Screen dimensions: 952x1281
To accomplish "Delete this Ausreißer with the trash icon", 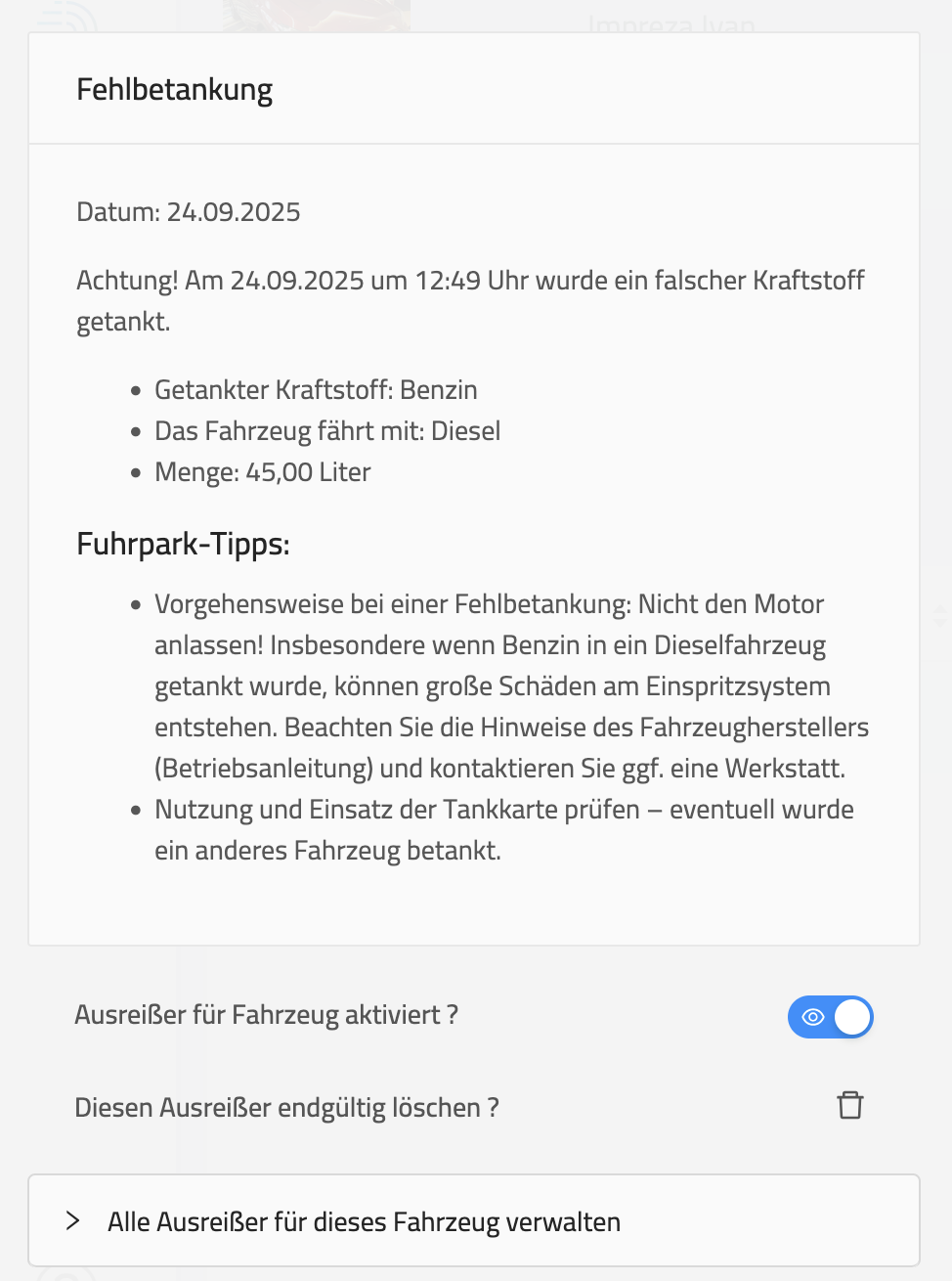I will tap(849, 1106).
